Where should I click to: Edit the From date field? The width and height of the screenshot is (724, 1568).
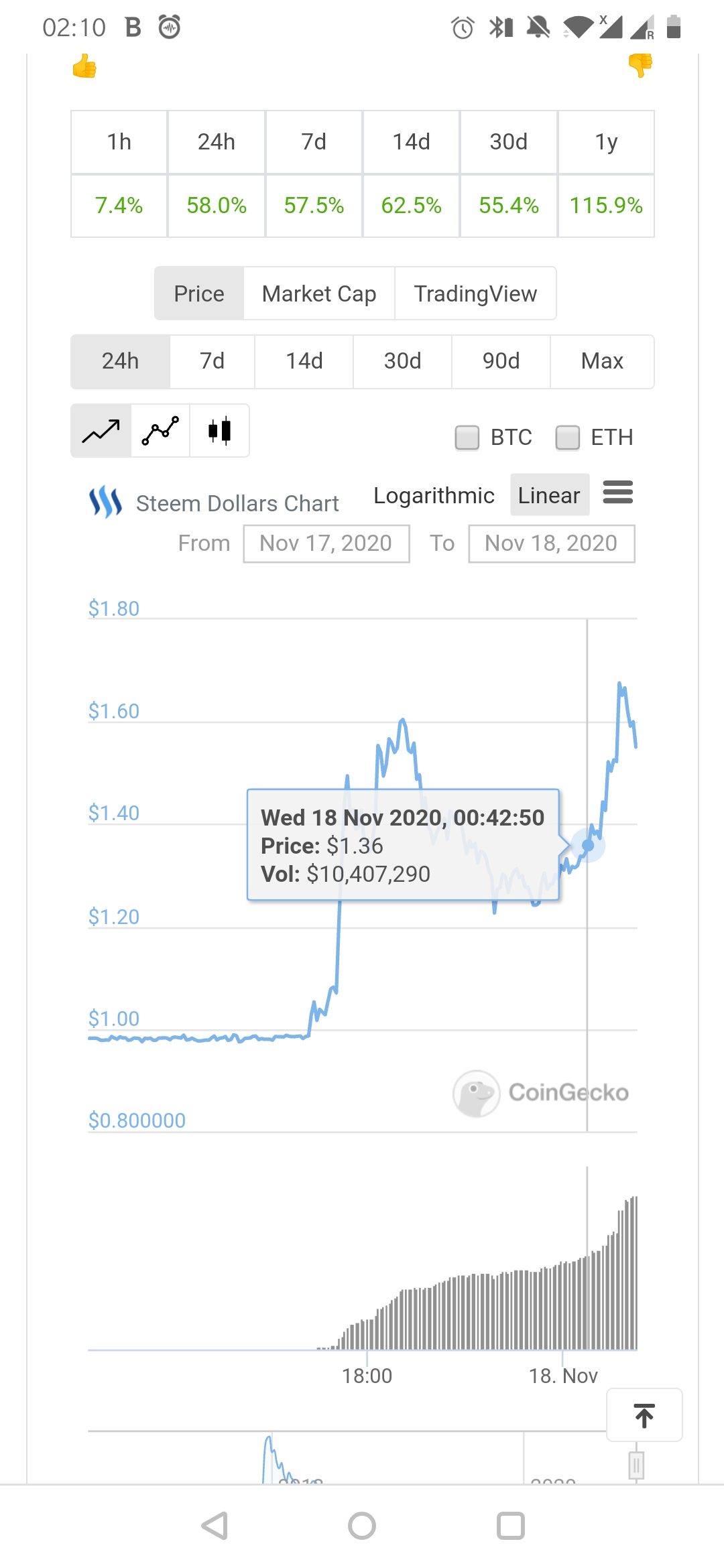(326, 543)
